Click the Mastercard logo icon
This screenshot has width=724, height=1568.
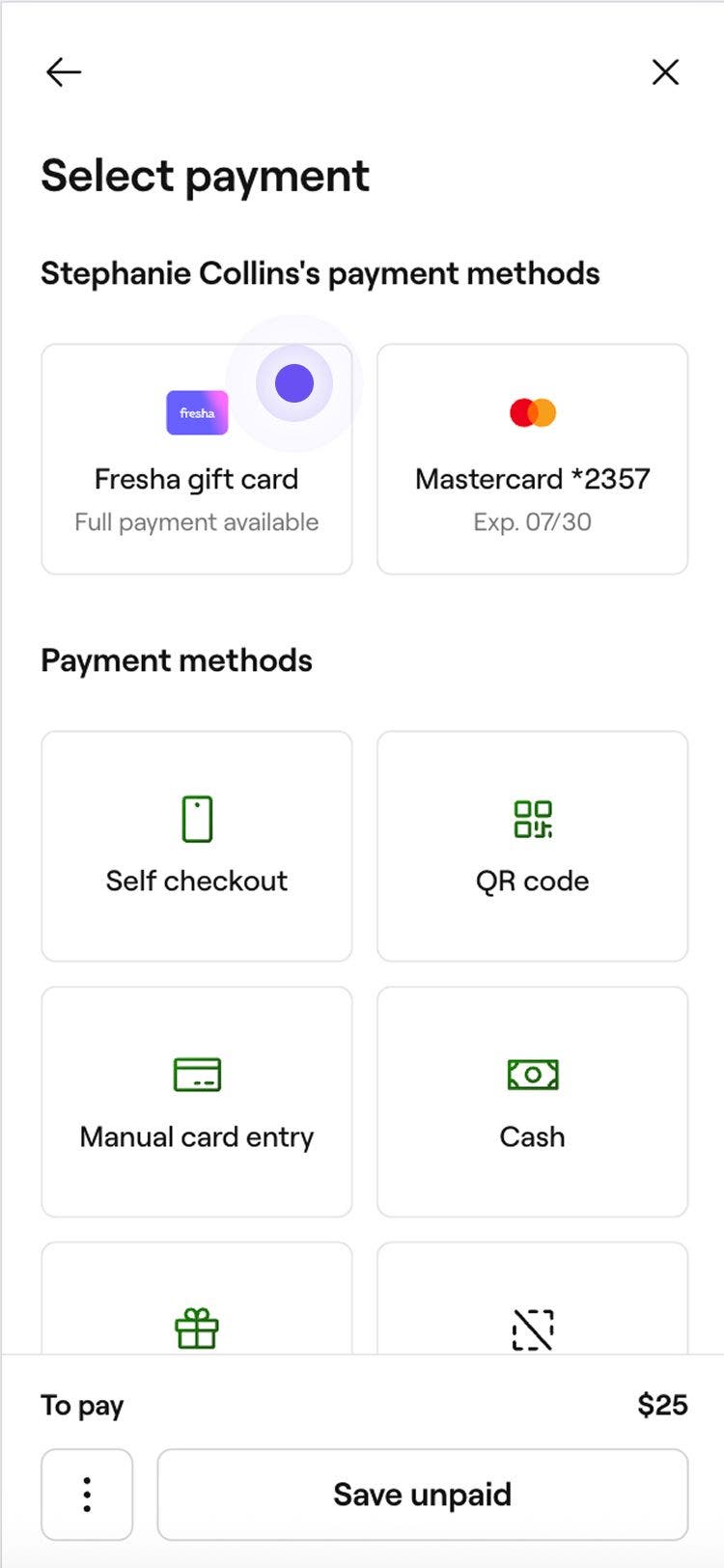tap(532, 412)
